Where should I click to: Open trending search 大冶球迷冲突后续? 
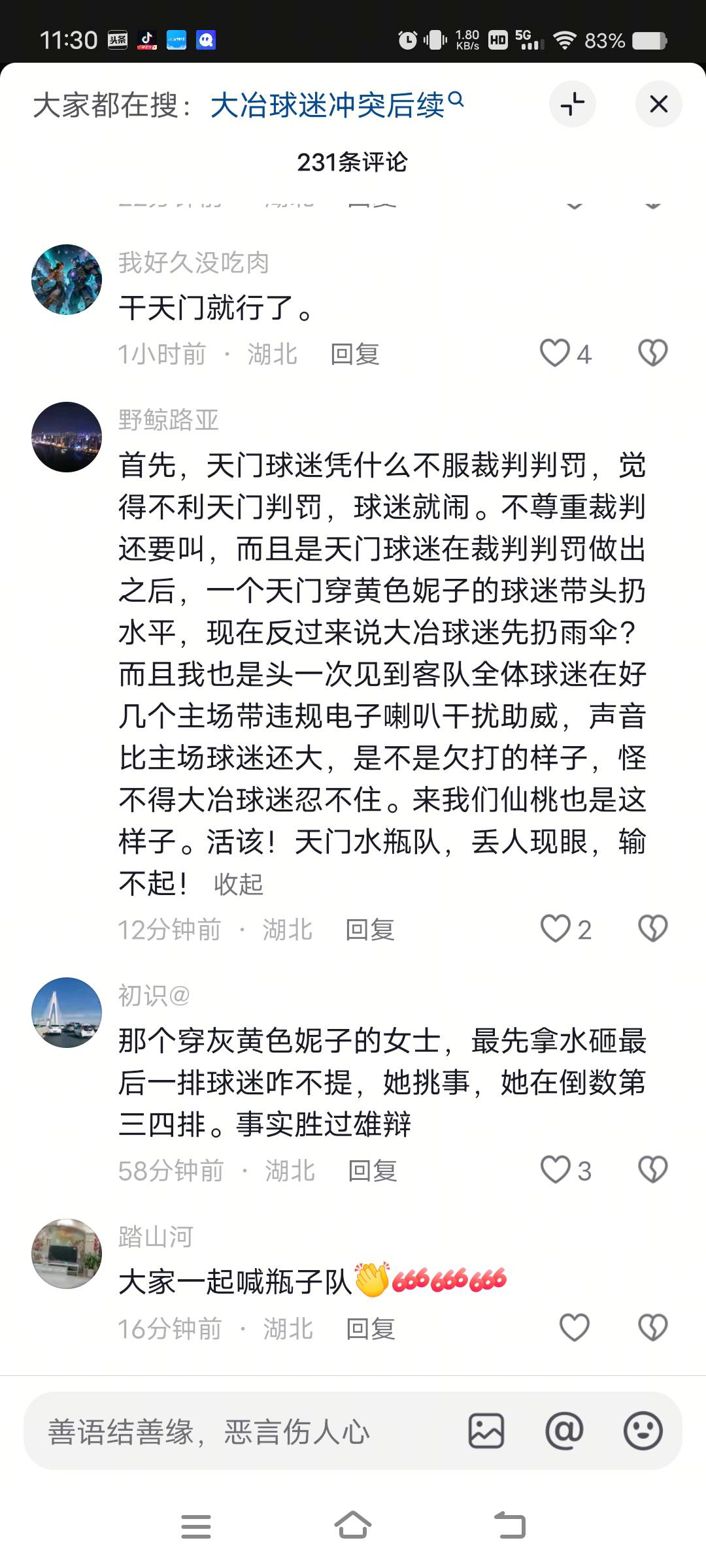point(336,105)
